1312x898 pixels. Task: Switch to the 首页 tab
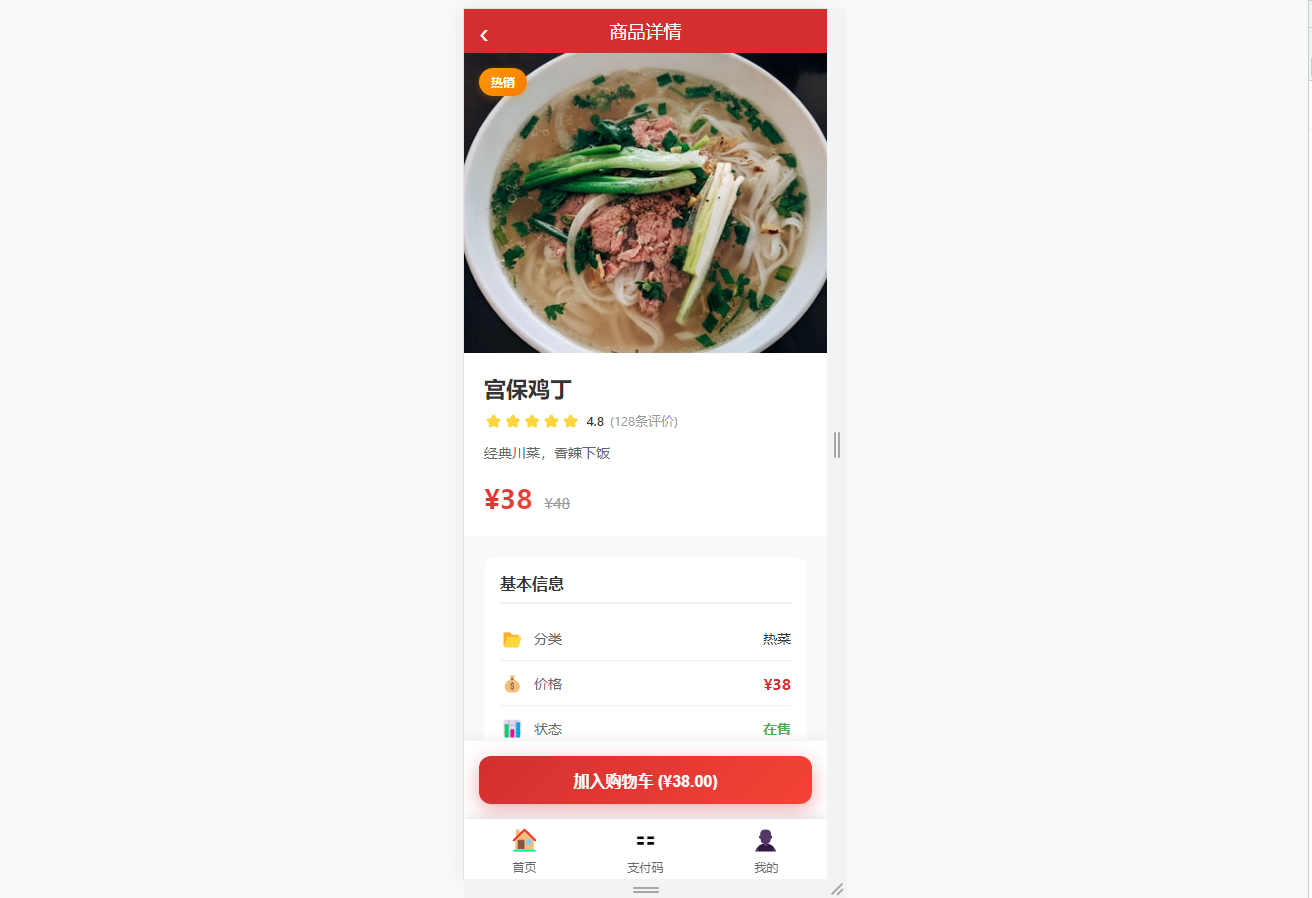(524, 850)
